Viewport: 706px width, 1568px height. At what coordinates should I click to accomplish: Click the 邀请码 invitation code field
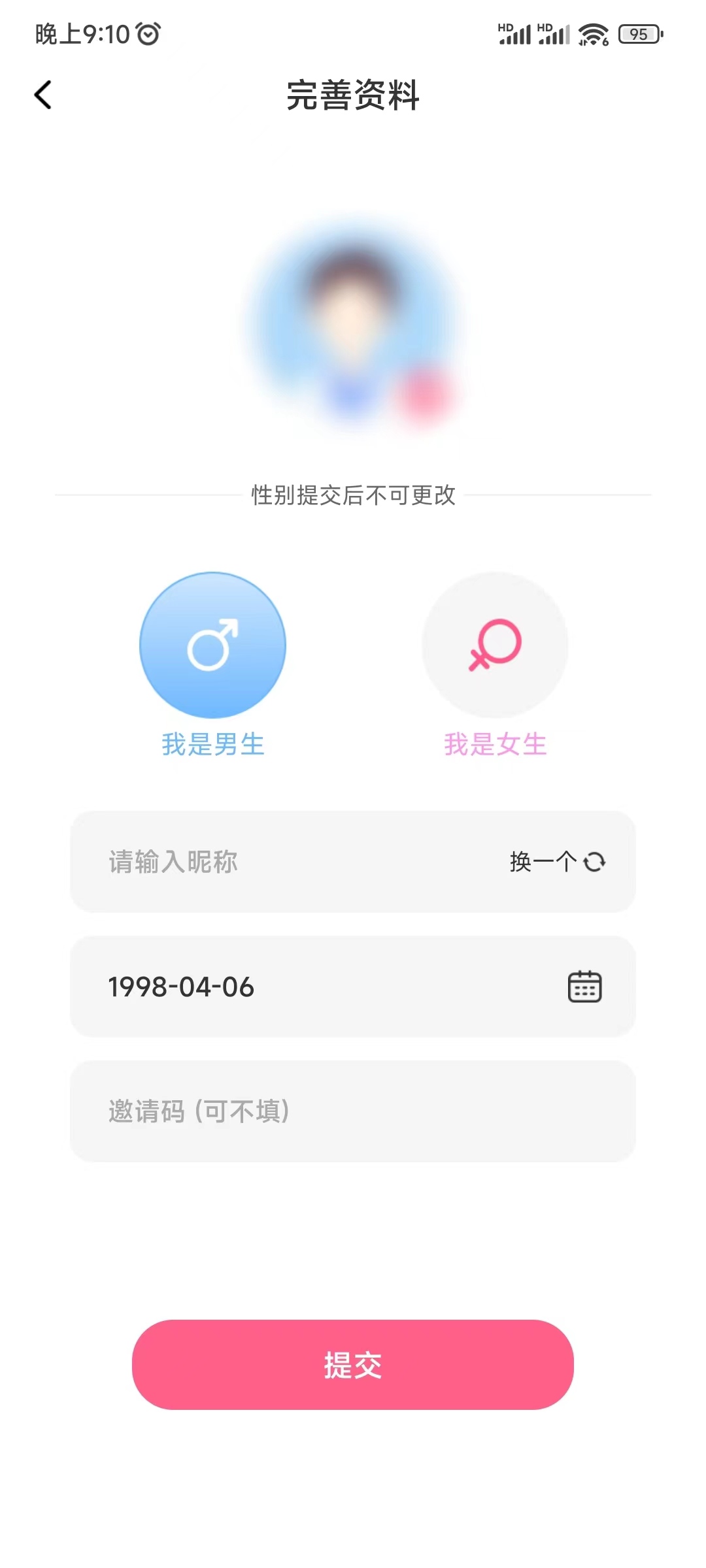coord(353,1109)
